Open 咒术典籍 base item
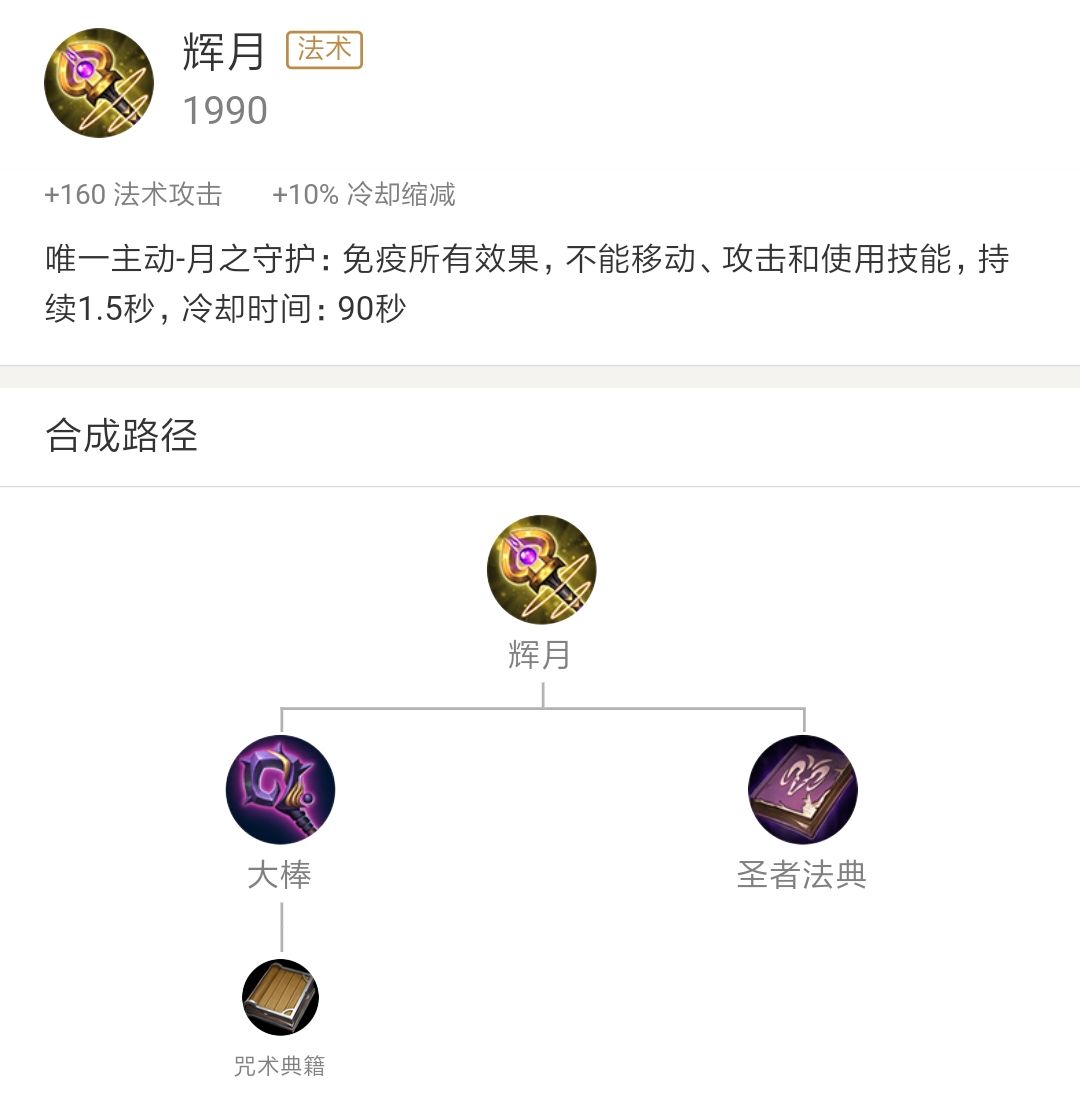1080x1099 pixels. coord(280,997)
